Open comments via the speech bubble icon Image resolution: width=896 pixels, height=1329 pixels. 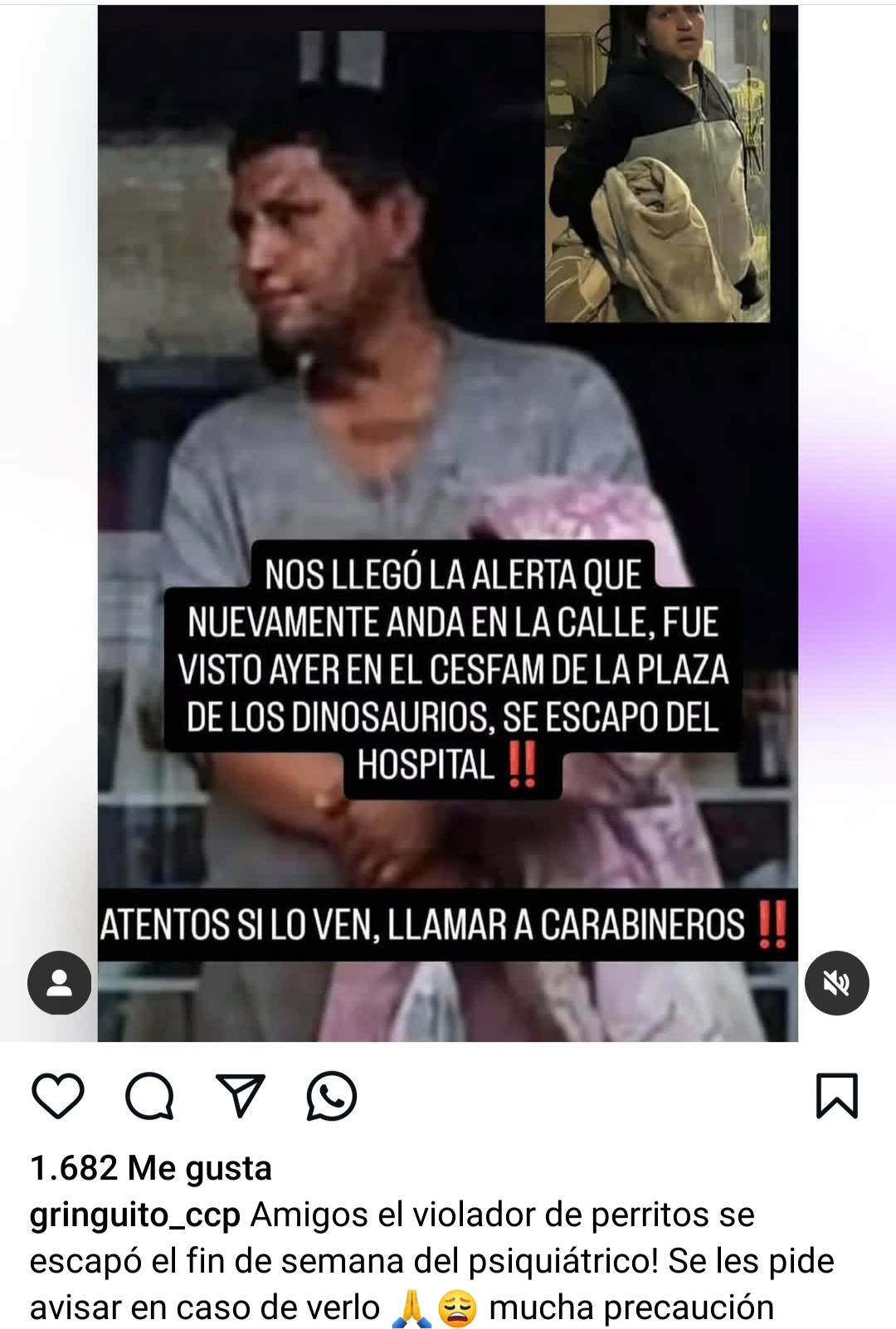149,1096
